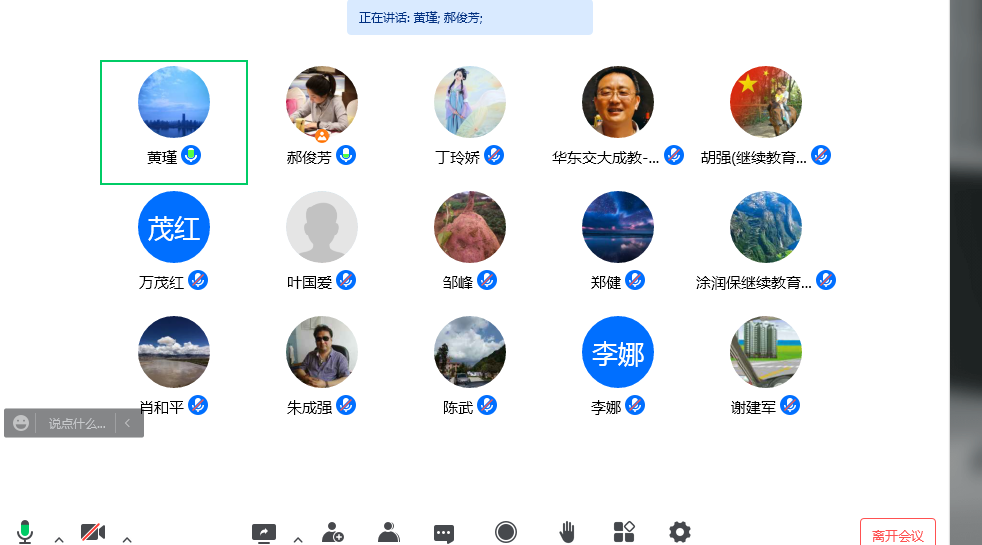The height and width of the screenshot is (545, 982).
Task: Invite new participants to the meeting
Action: (333, 533)
